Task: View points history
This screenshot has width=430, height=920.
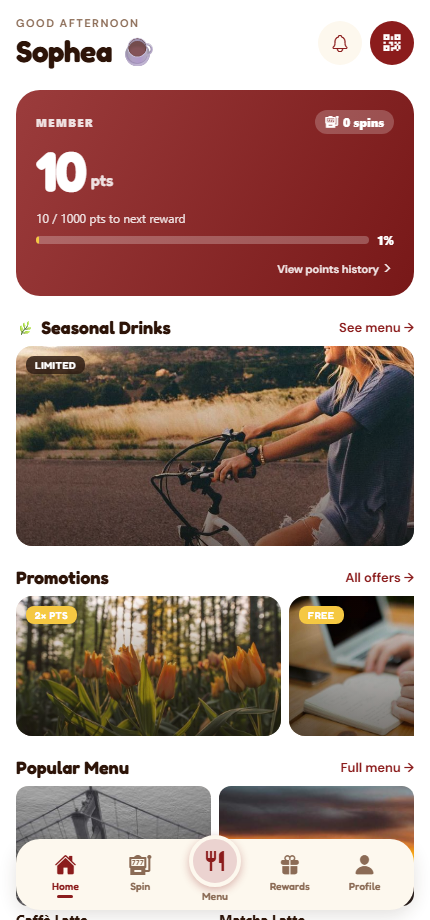Action: (334, 269)
